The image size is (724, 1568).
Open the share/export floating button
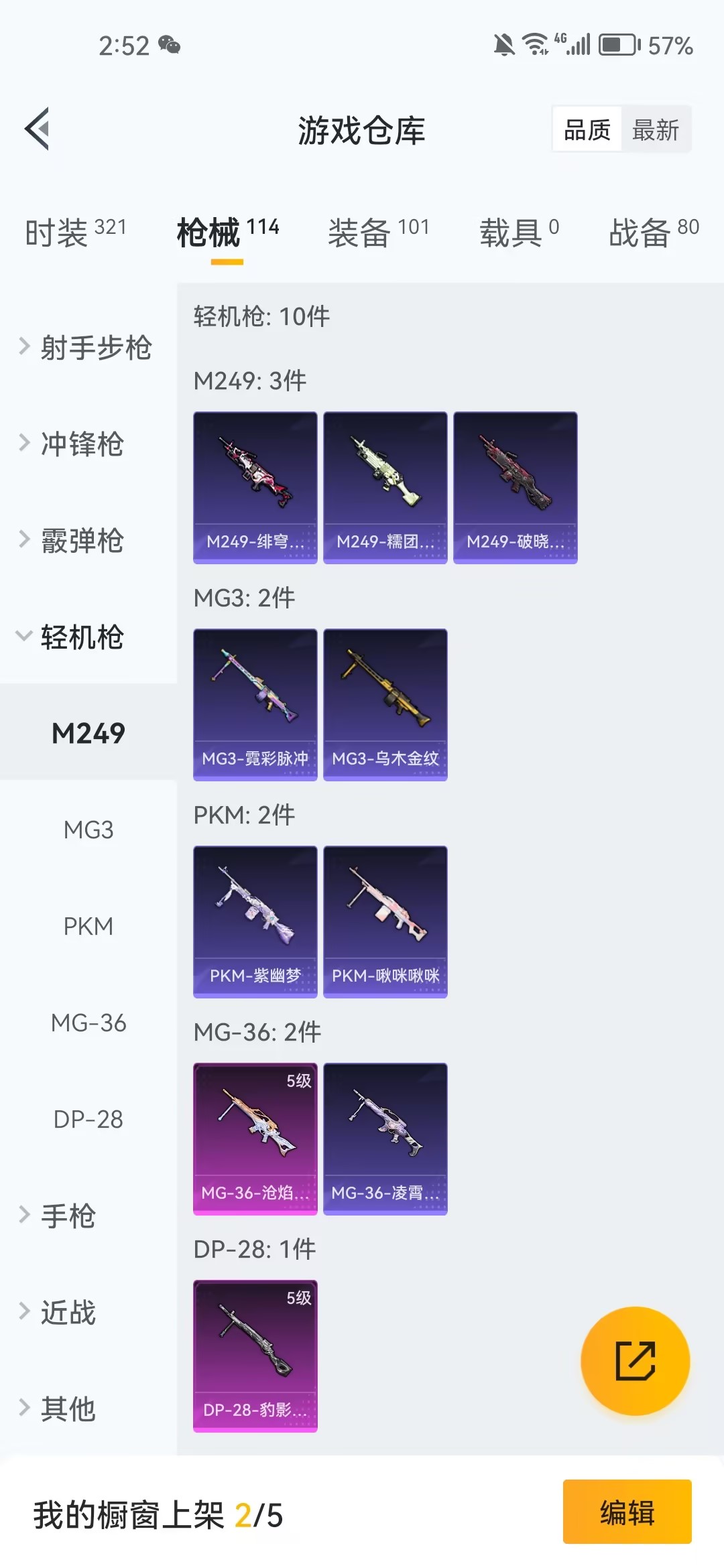point(635,1360)
